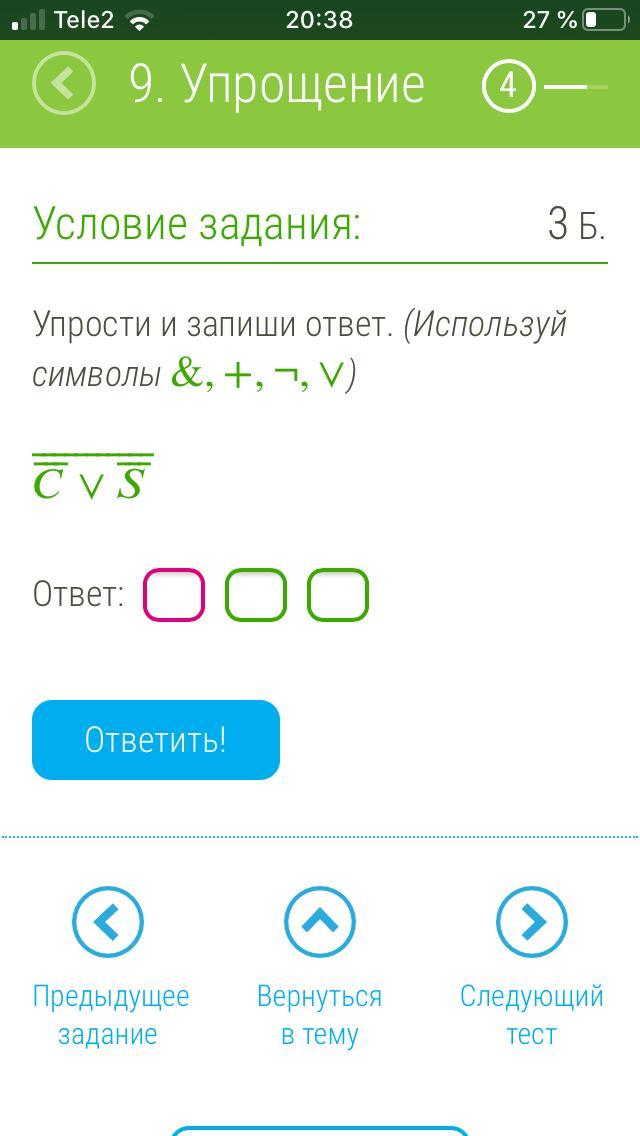Go to Следующий тест
The height and width of the screenshot is (1136, 640).
(531, 967)
